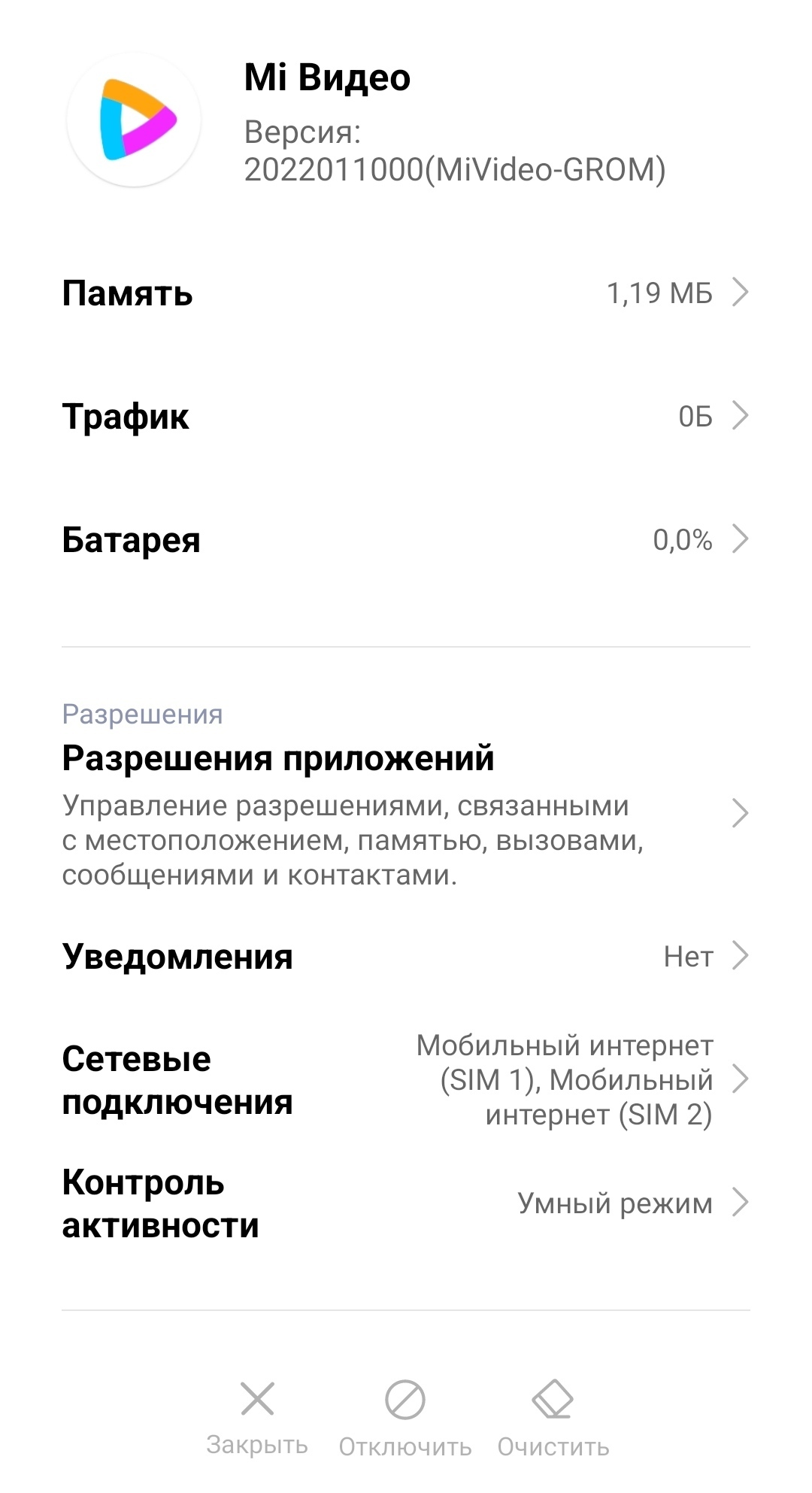
Task: Tap Очистить to clear app data
Action: pyautogui.click(x=553, y=1417)
